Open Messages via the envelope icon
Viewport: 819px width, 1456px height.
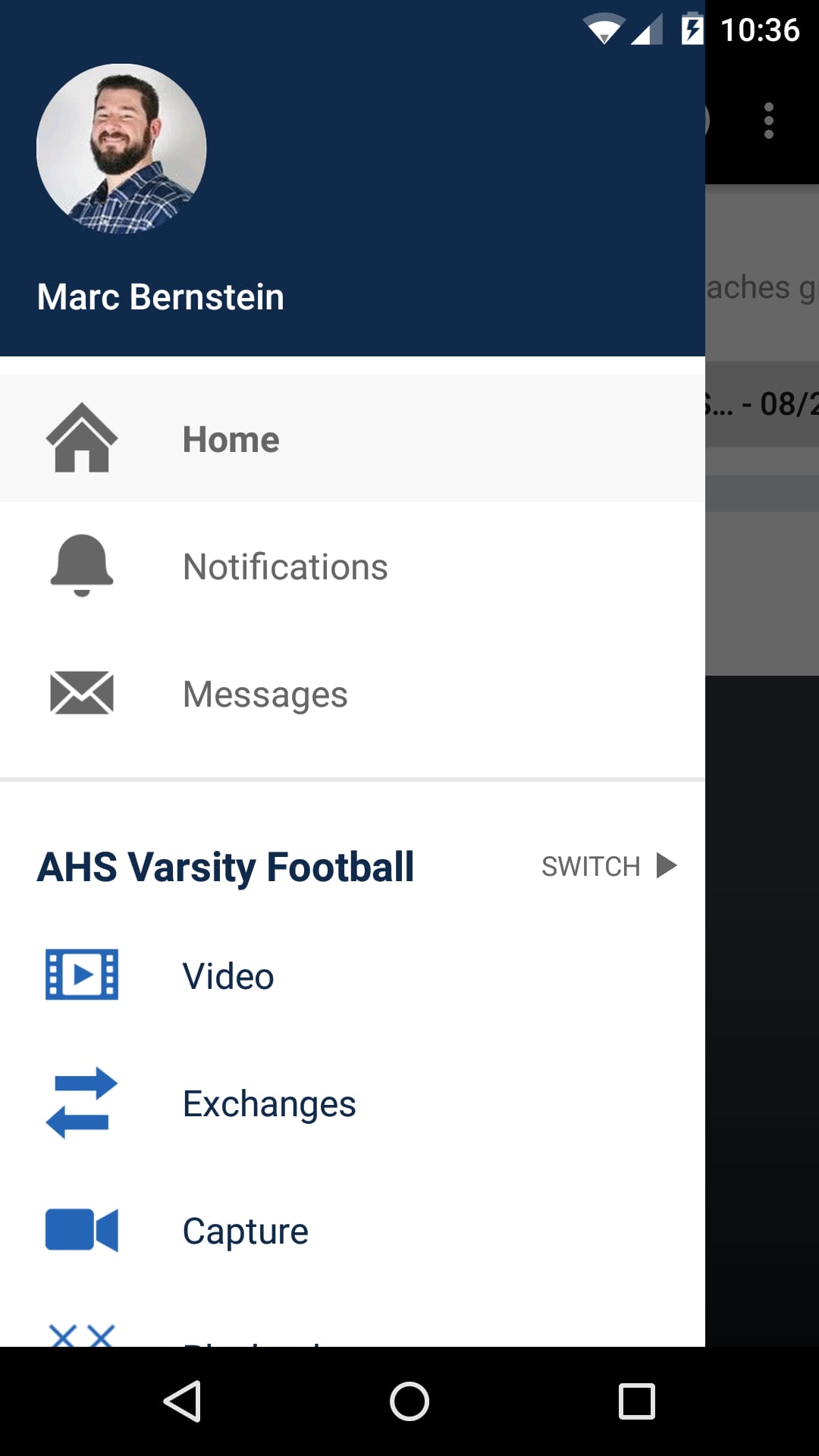(x=81, y=692)
